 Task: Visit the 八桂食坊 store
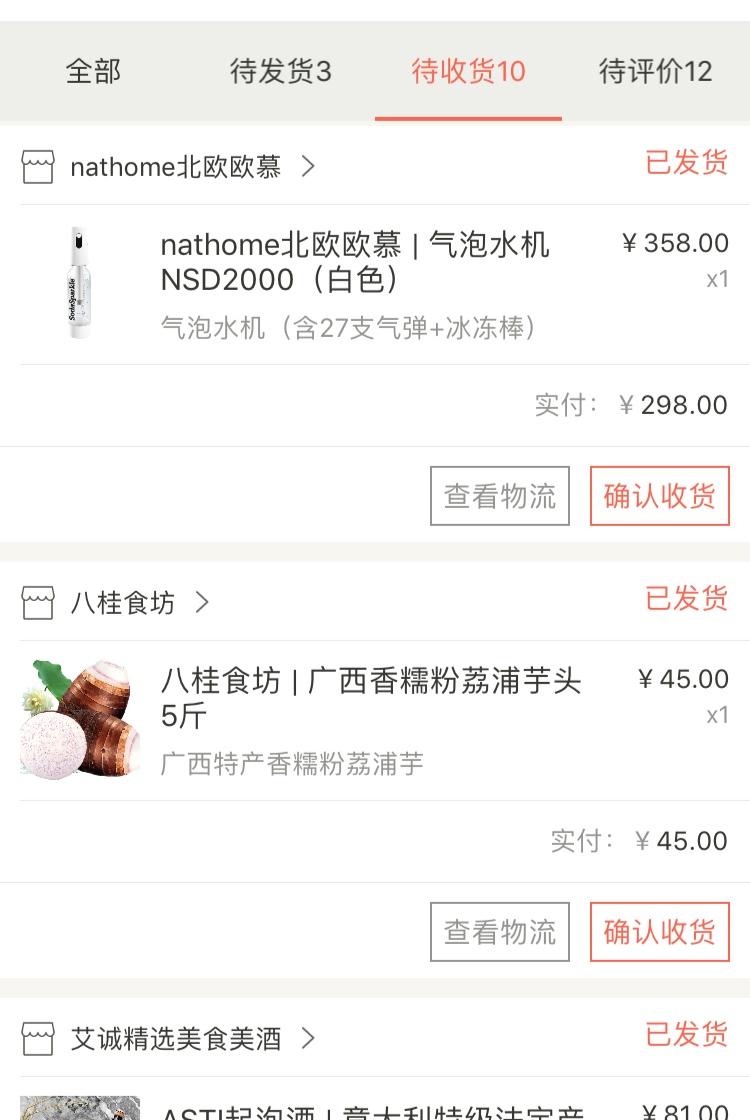(x=123, y=603)
